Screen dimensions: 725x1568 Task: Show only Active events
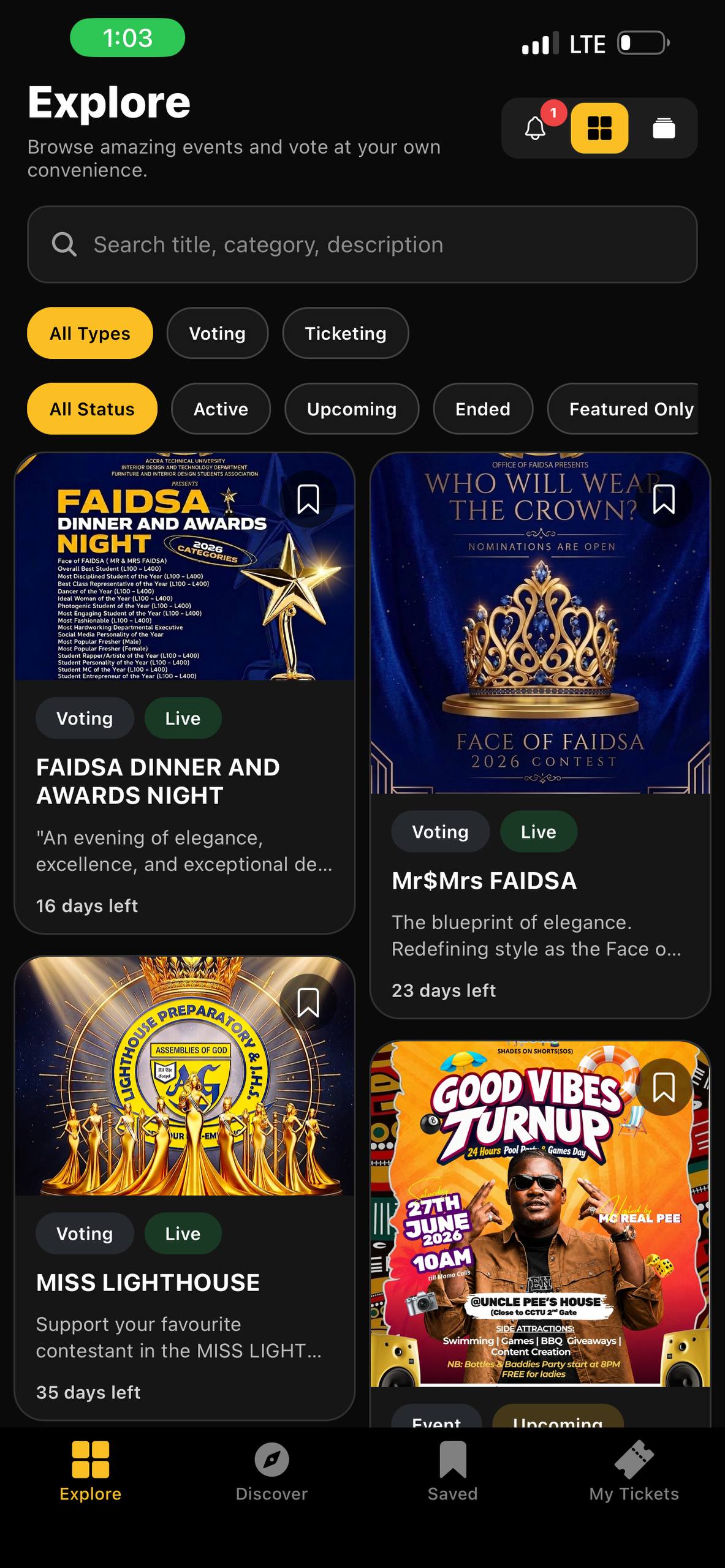[221, 409]
